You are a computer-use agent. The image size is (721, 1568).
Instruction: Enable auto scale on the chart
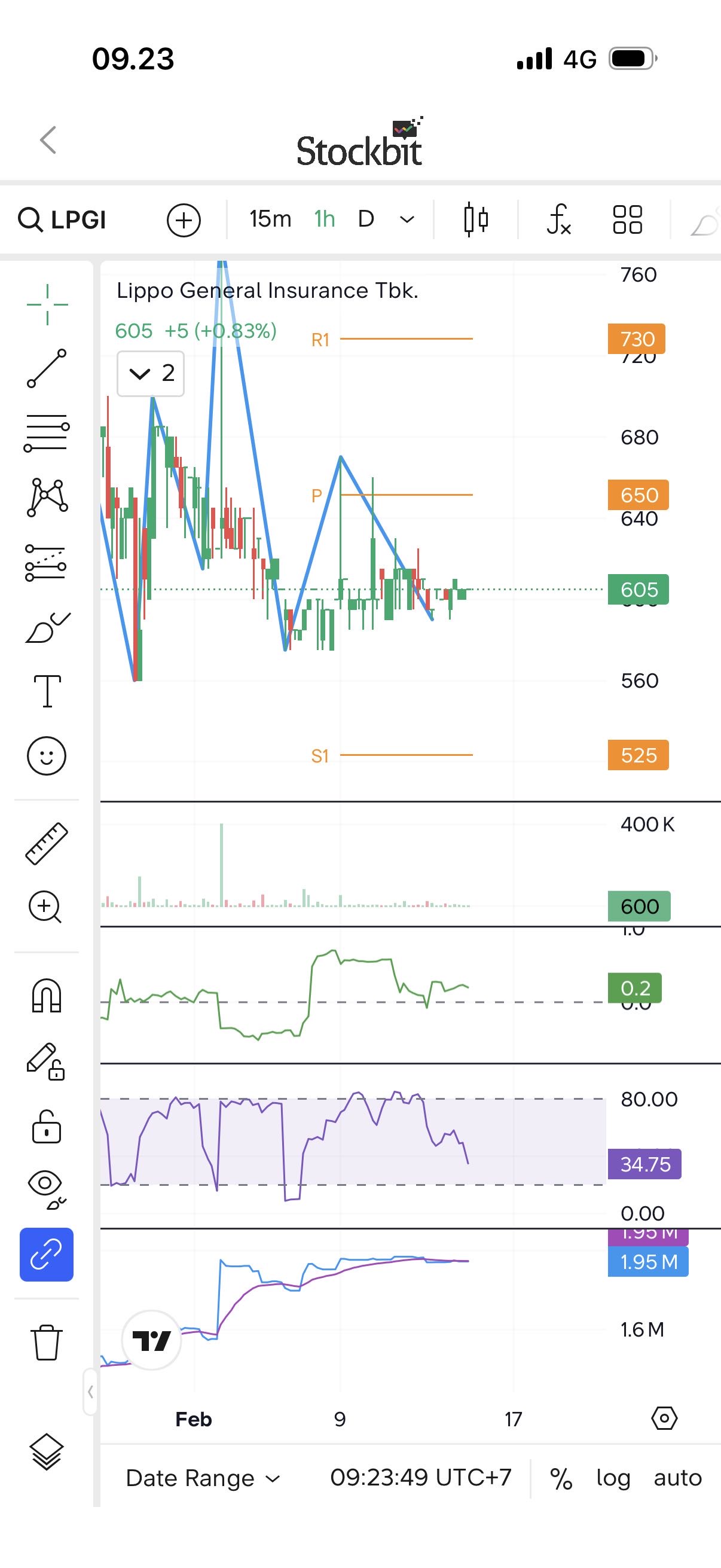click(x=677, y=1478)
